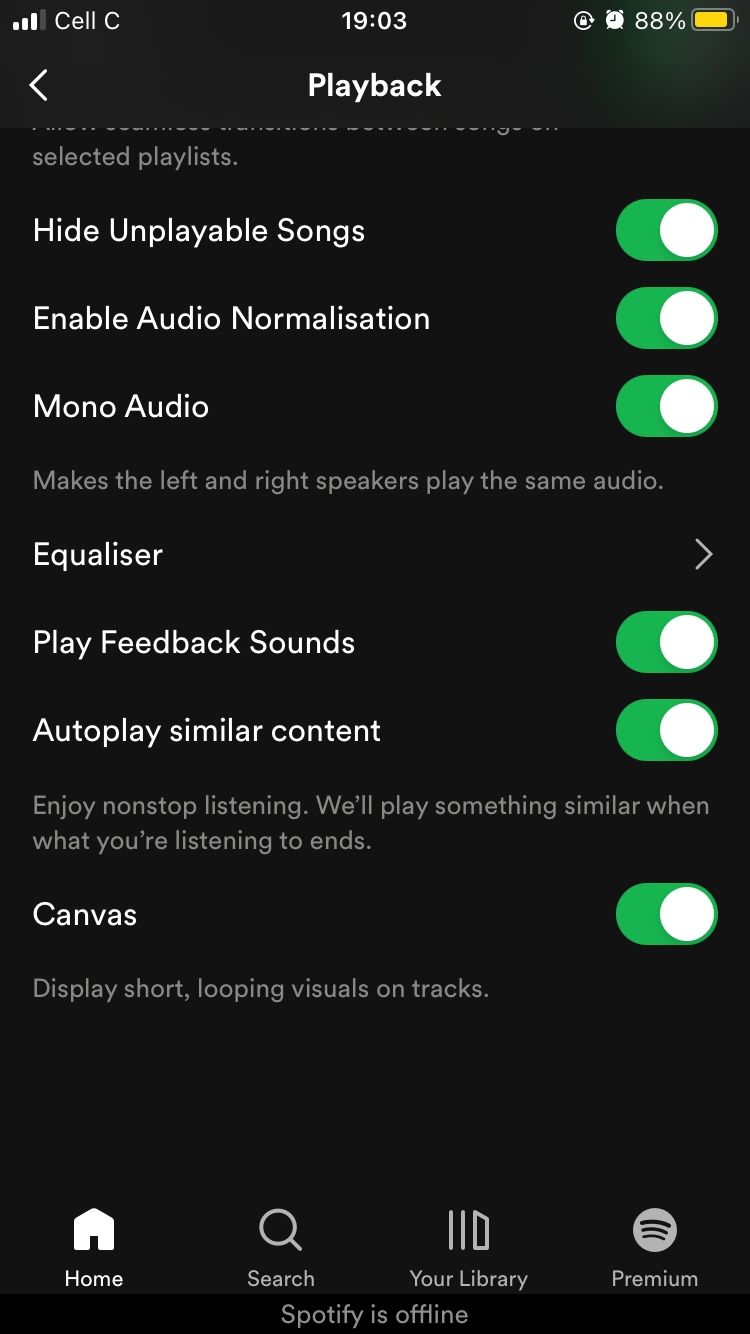This screenshot has width=750, height=1334.
Task: Tap the Spotify is offline banner
Action: point(375,1314)
